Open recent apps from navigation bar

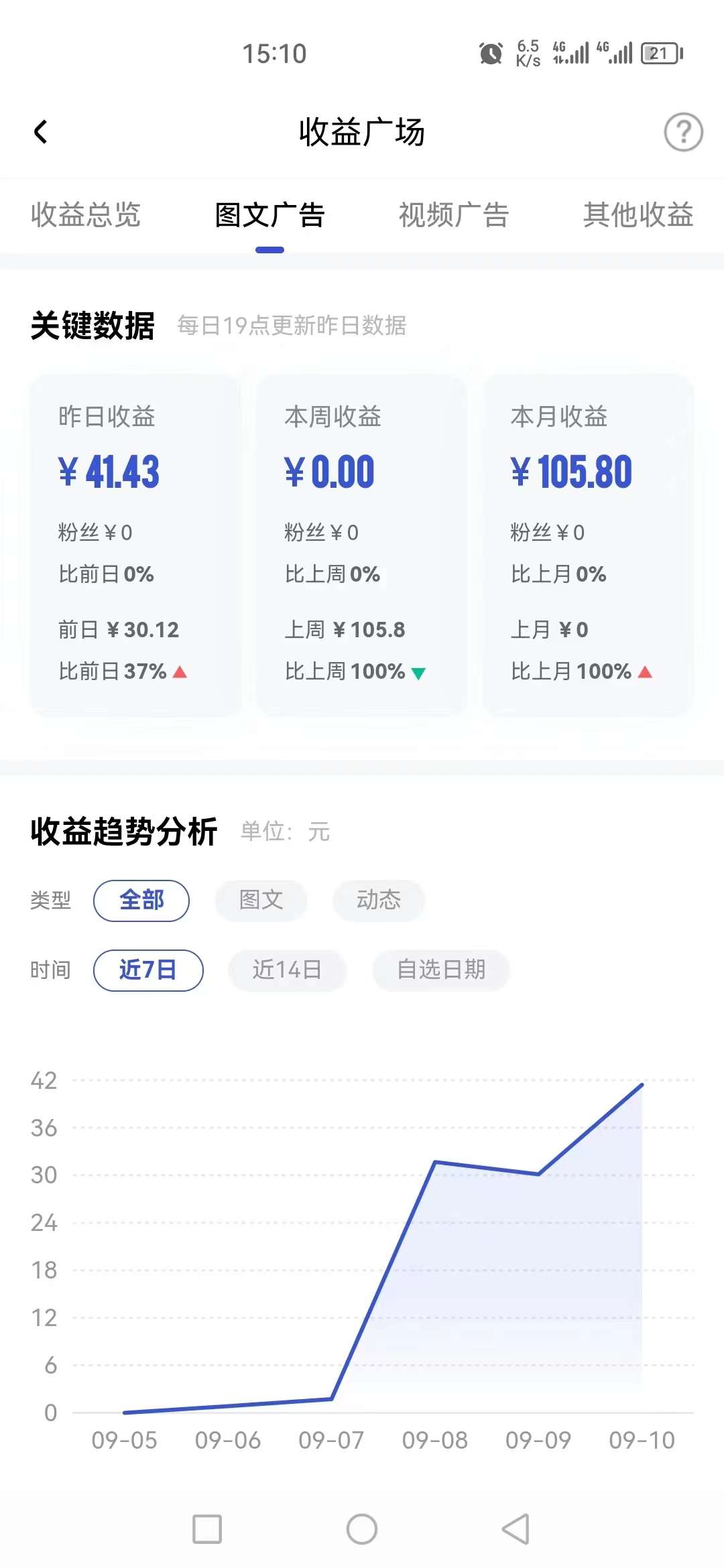[207, 1529]
